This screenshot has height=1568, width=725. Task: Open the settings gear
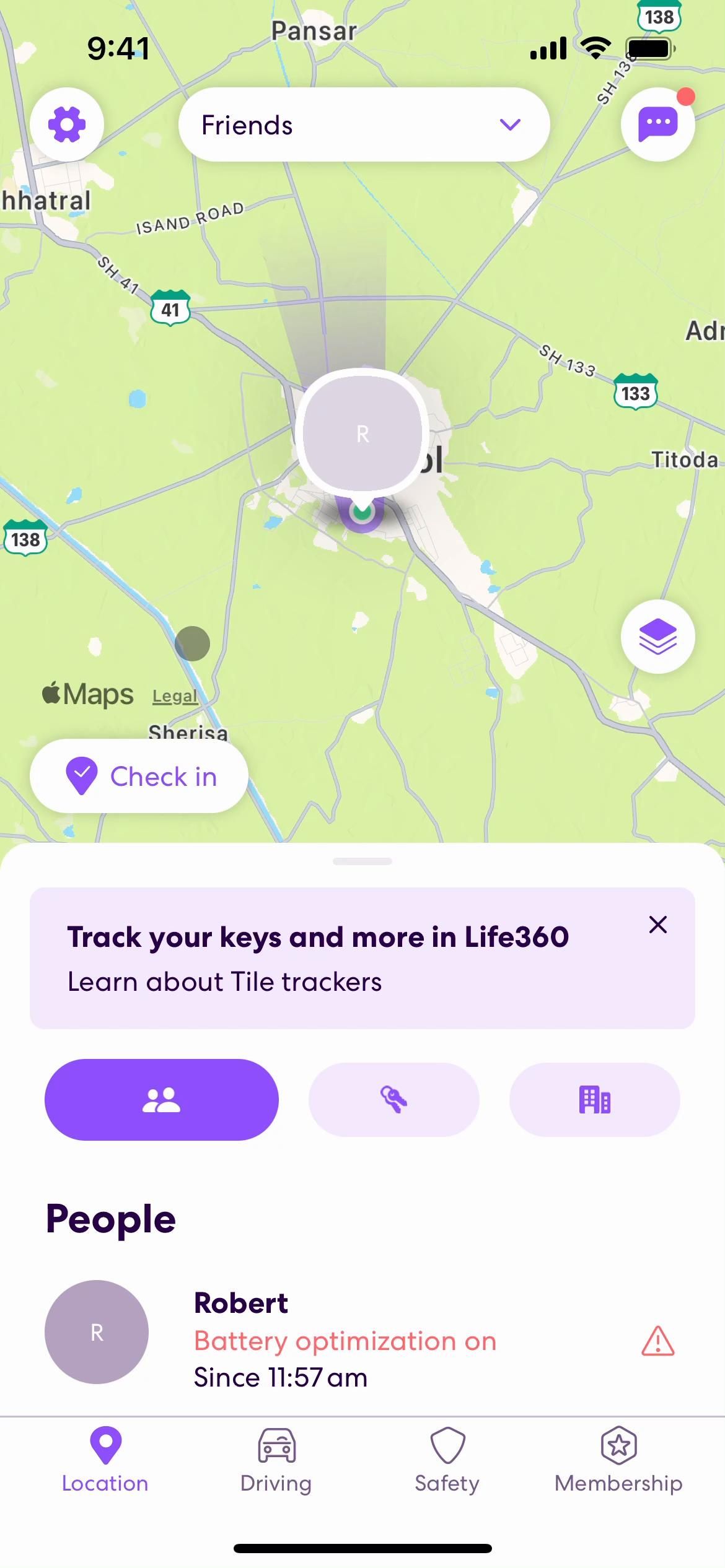pos(67,124)
